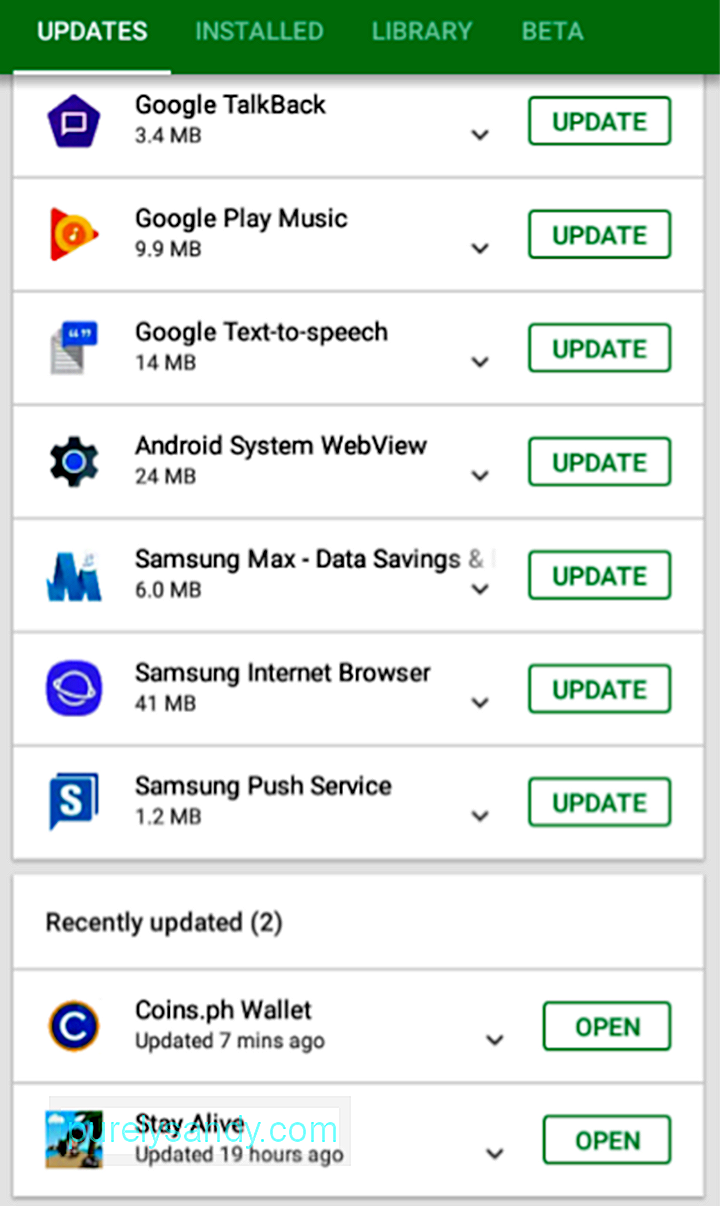Update Google Play Music
Screen dimensions: 720x1206
click(599, 235)
